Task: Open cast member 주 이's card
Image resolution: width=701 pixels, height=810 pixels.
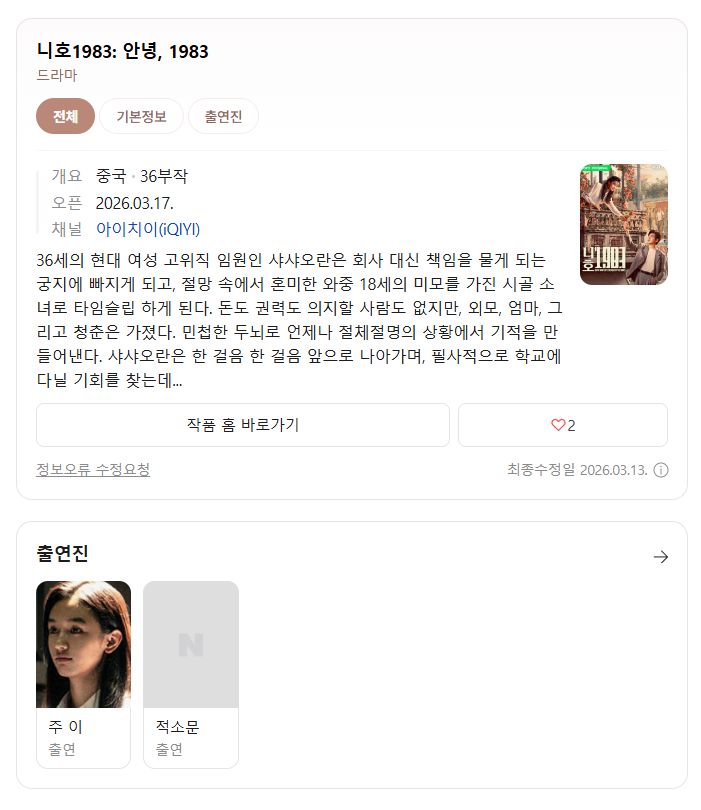Action: (x=83, y=674)
